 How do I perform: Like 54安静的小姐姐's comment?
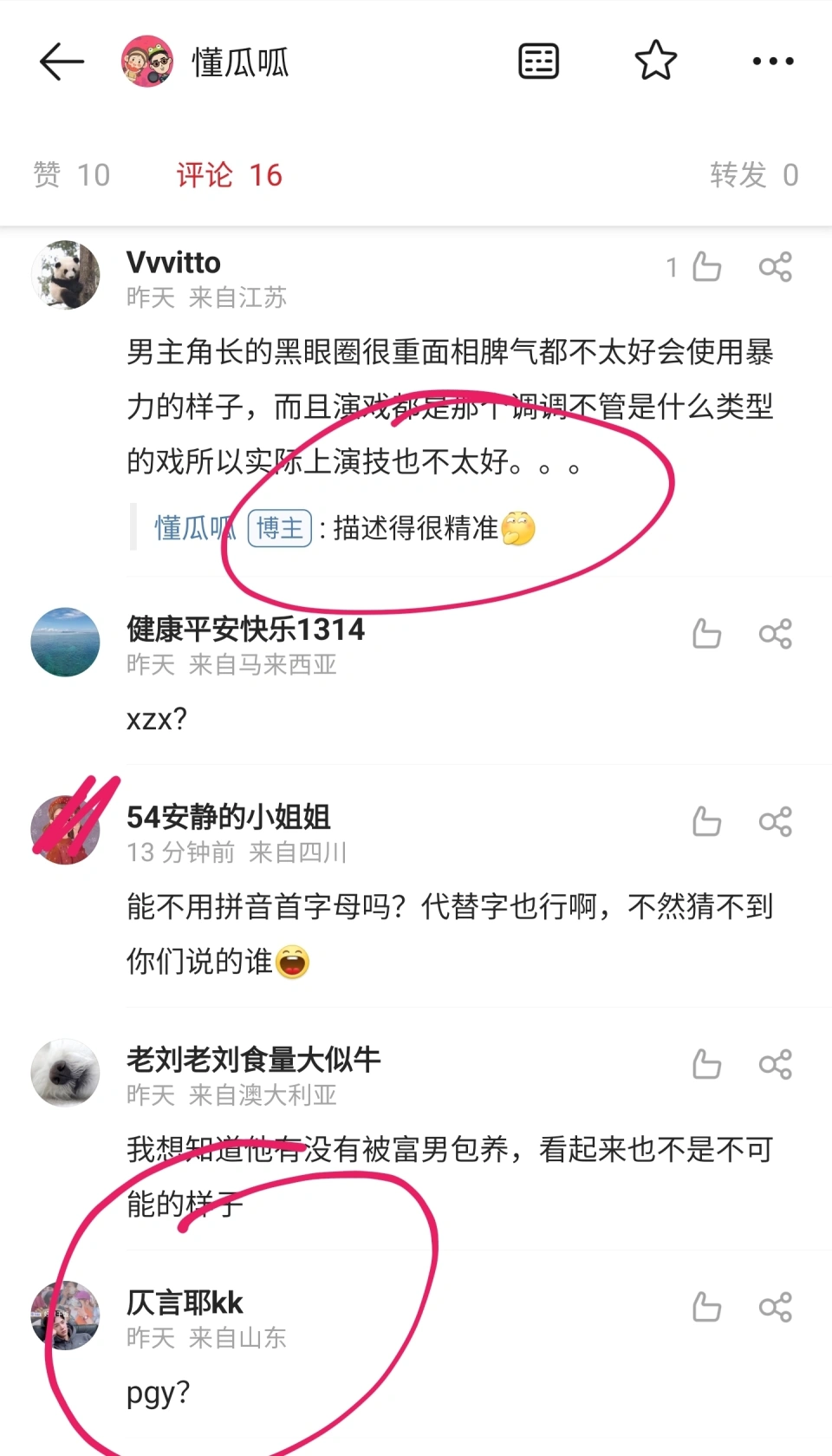coord(705,821)
